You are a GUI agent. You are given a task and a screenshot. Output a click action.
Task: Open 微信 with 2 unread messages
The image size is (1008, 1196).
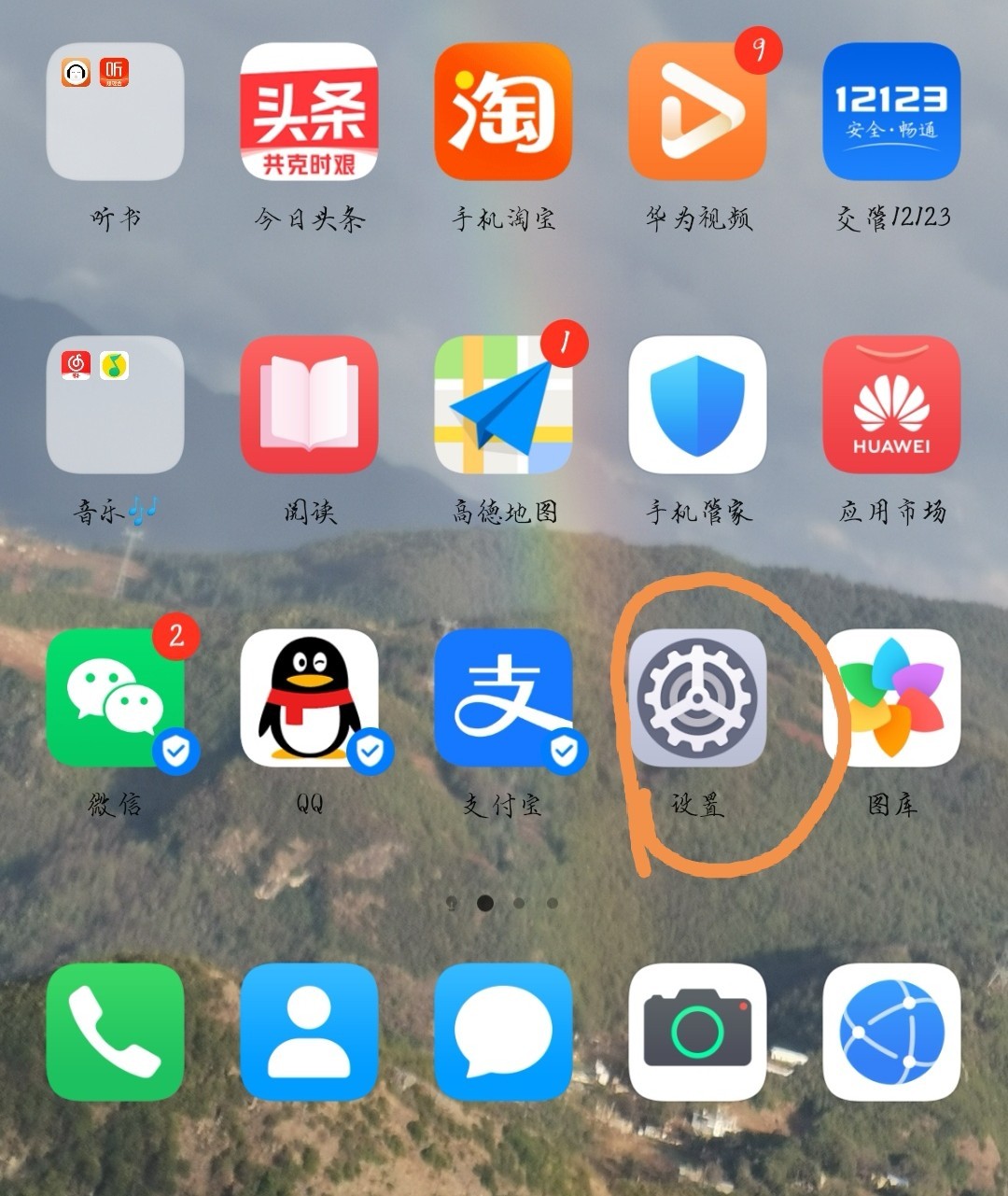pos(115,697)
